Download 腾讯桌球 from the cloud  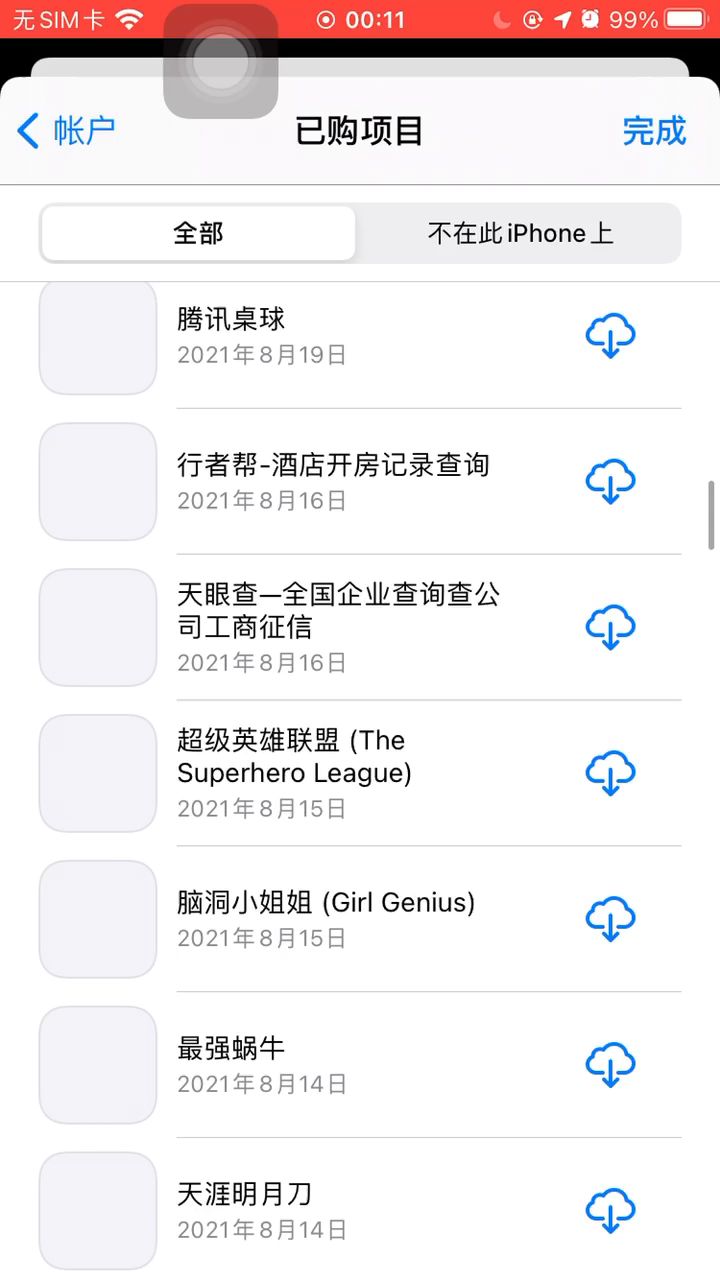(x=610, y=336)
